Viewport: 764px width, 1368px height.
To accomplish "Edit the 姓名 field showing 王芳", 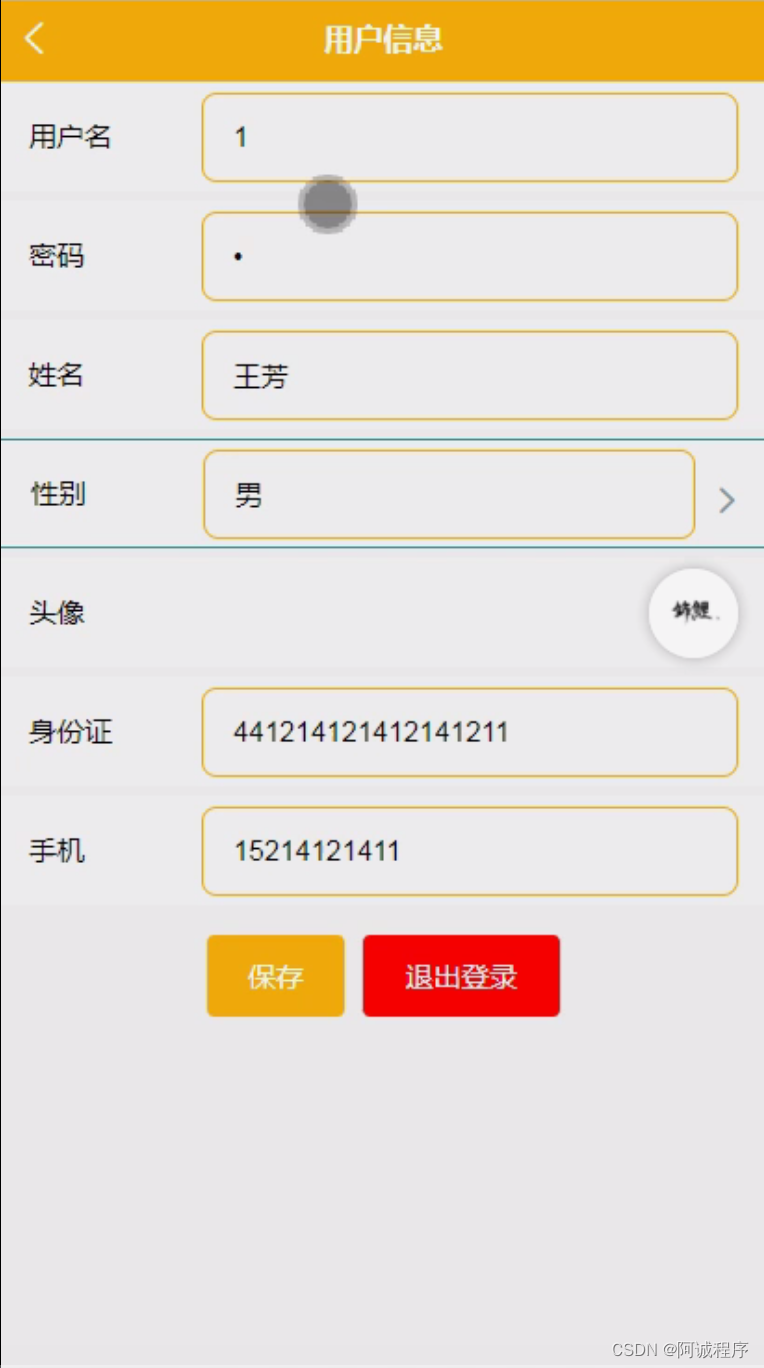I will [x=470, y=375].
